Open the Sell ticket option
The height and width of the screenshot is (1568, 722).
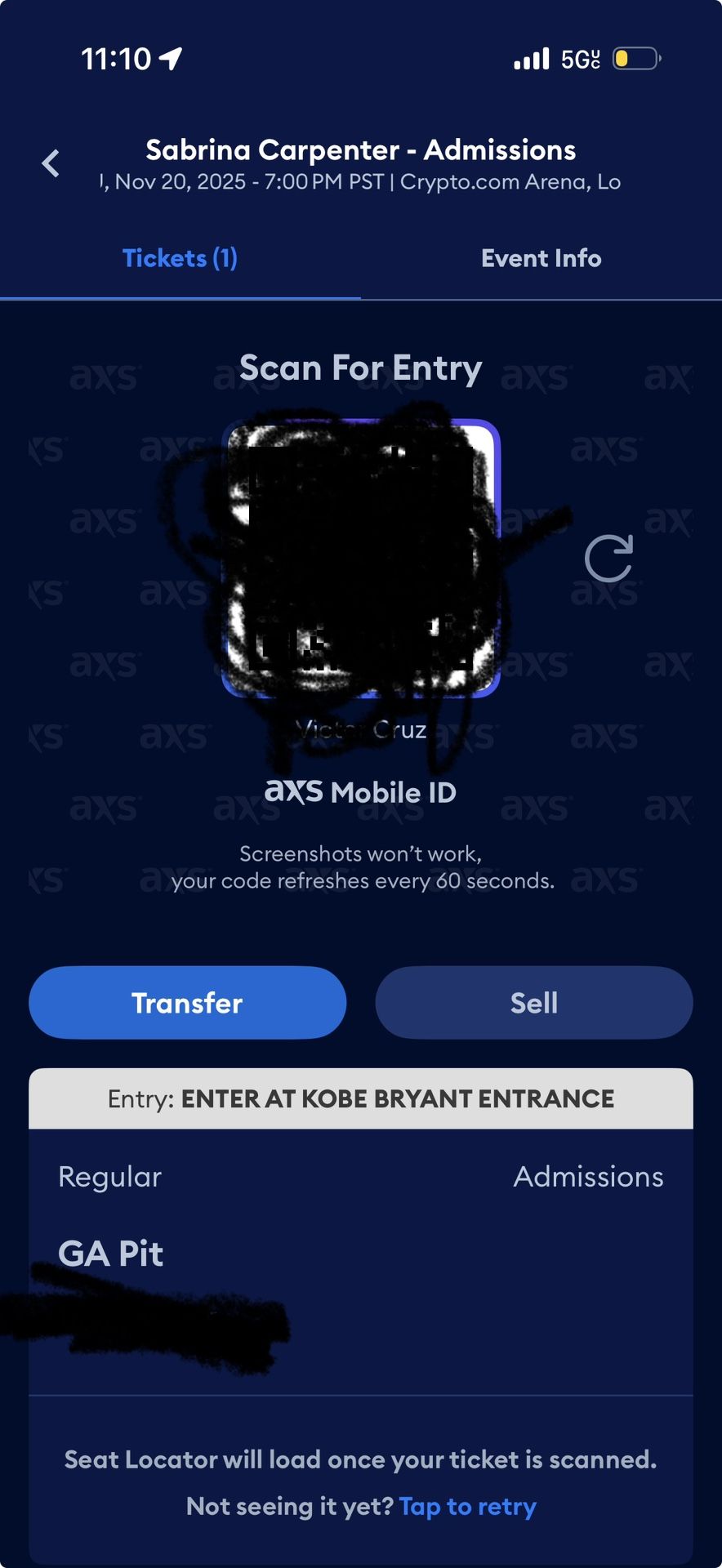click(x=534, y=1003)
